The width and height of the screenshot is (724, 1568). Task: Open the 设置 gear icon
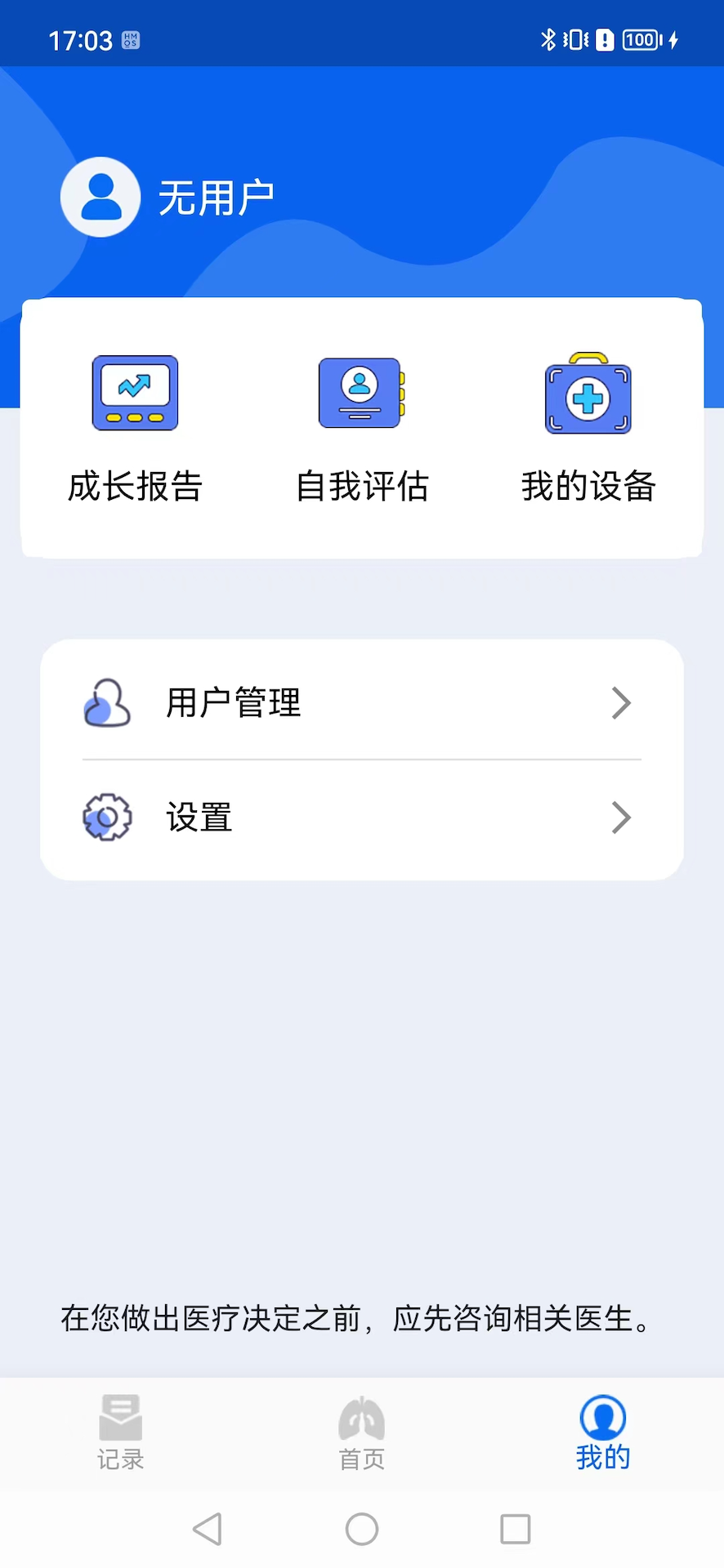(106, 817)
